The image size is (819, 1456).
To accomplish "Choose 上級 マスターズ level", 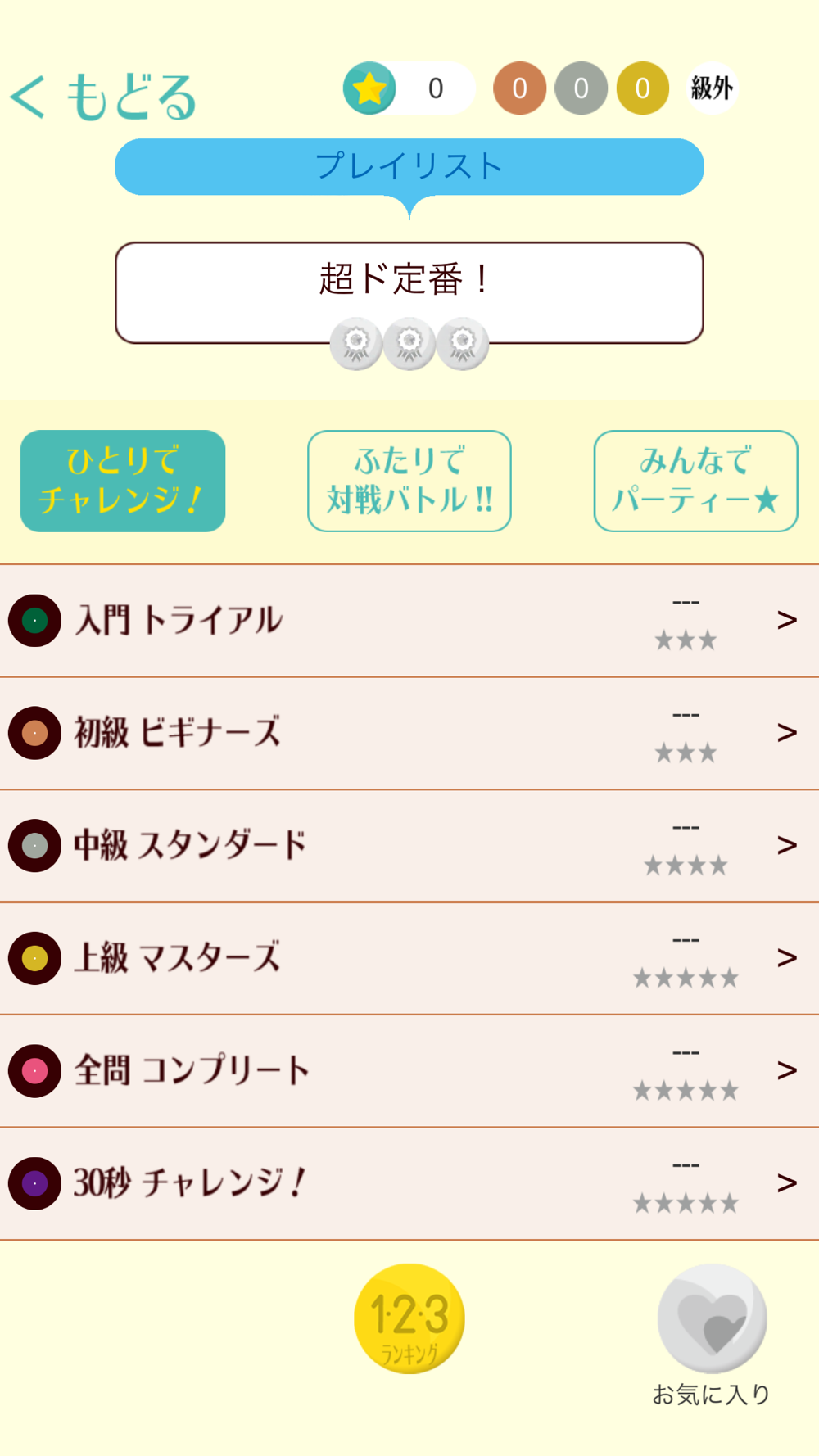I will point(409,959).
